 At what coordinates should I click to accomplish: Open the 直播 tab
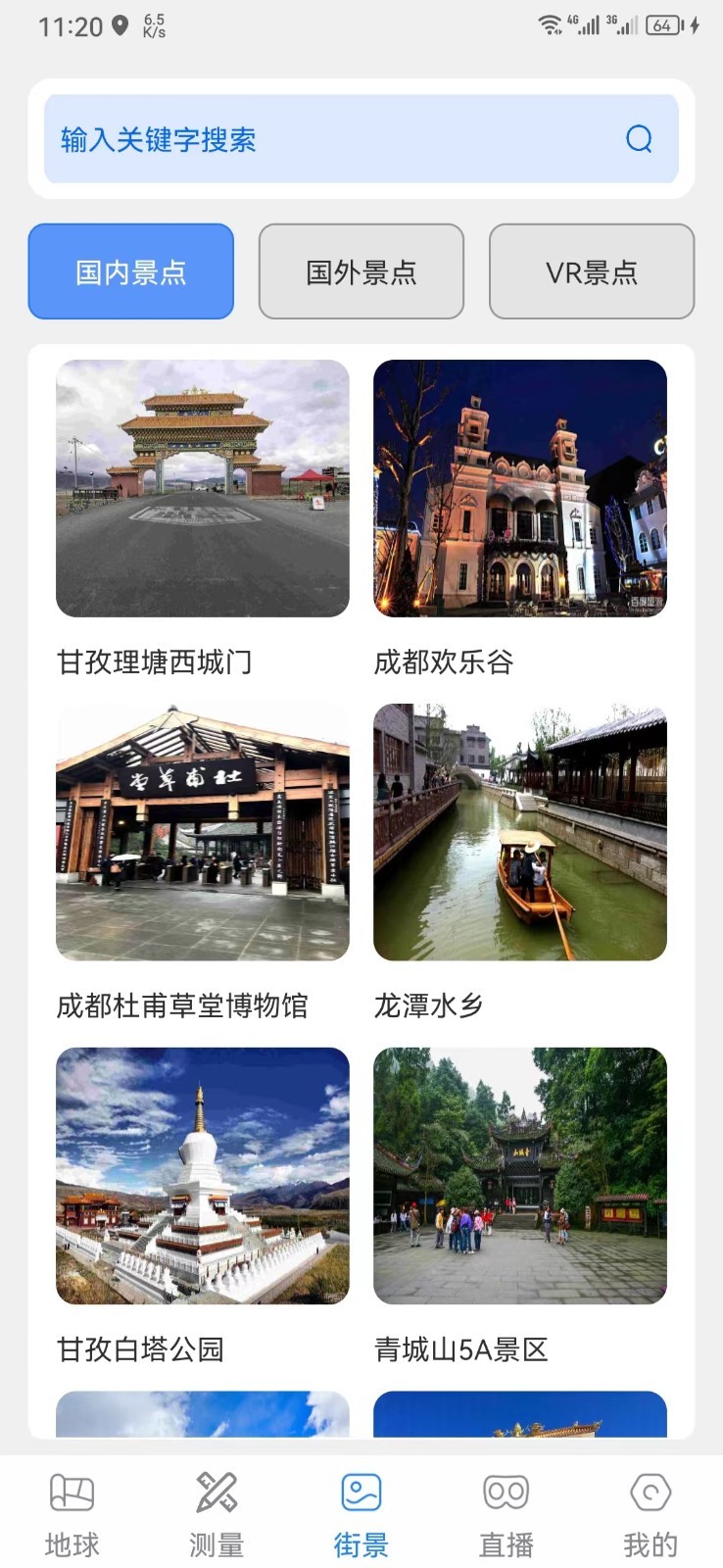506,1514
